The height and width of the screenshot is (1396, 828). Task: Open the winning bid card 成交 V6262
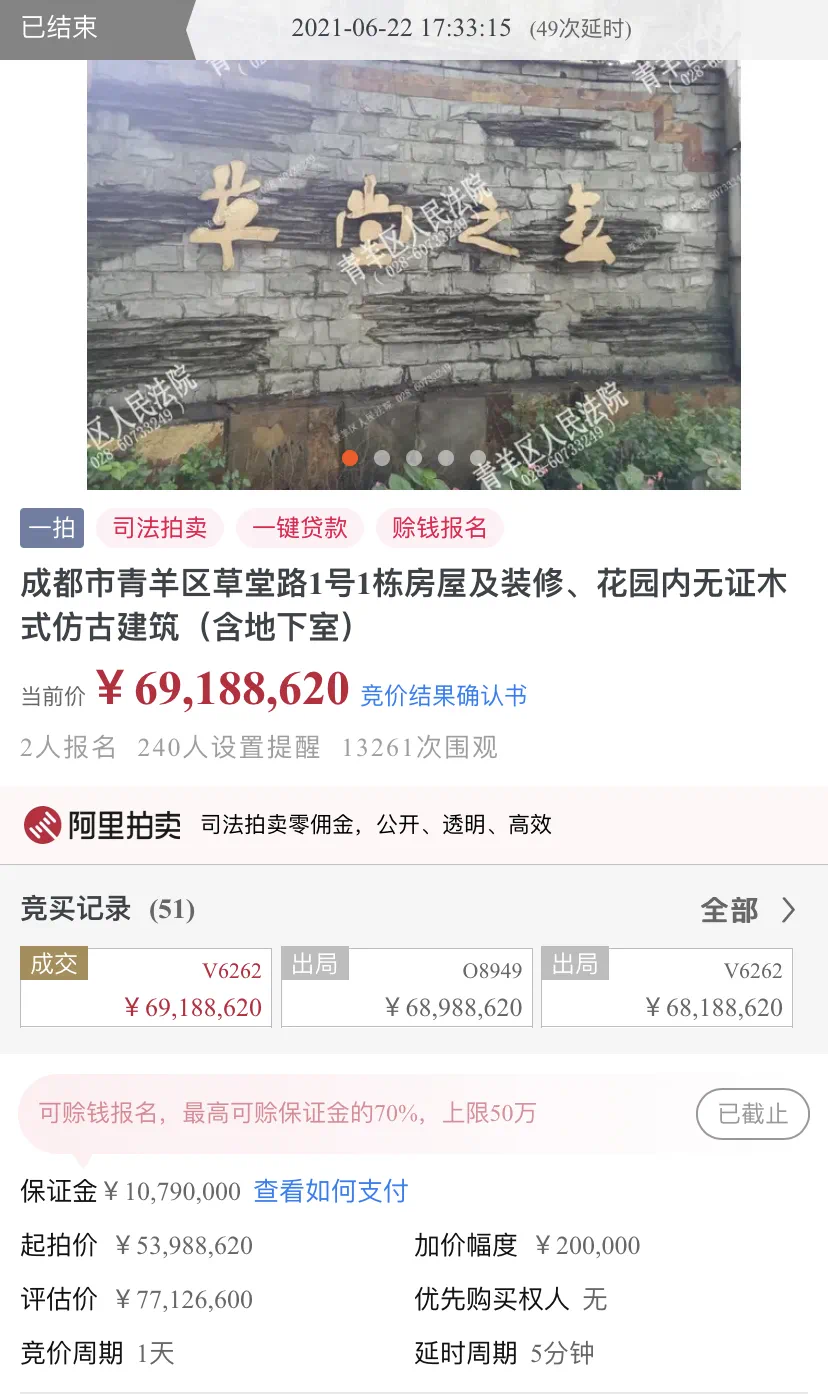[146, 988]
